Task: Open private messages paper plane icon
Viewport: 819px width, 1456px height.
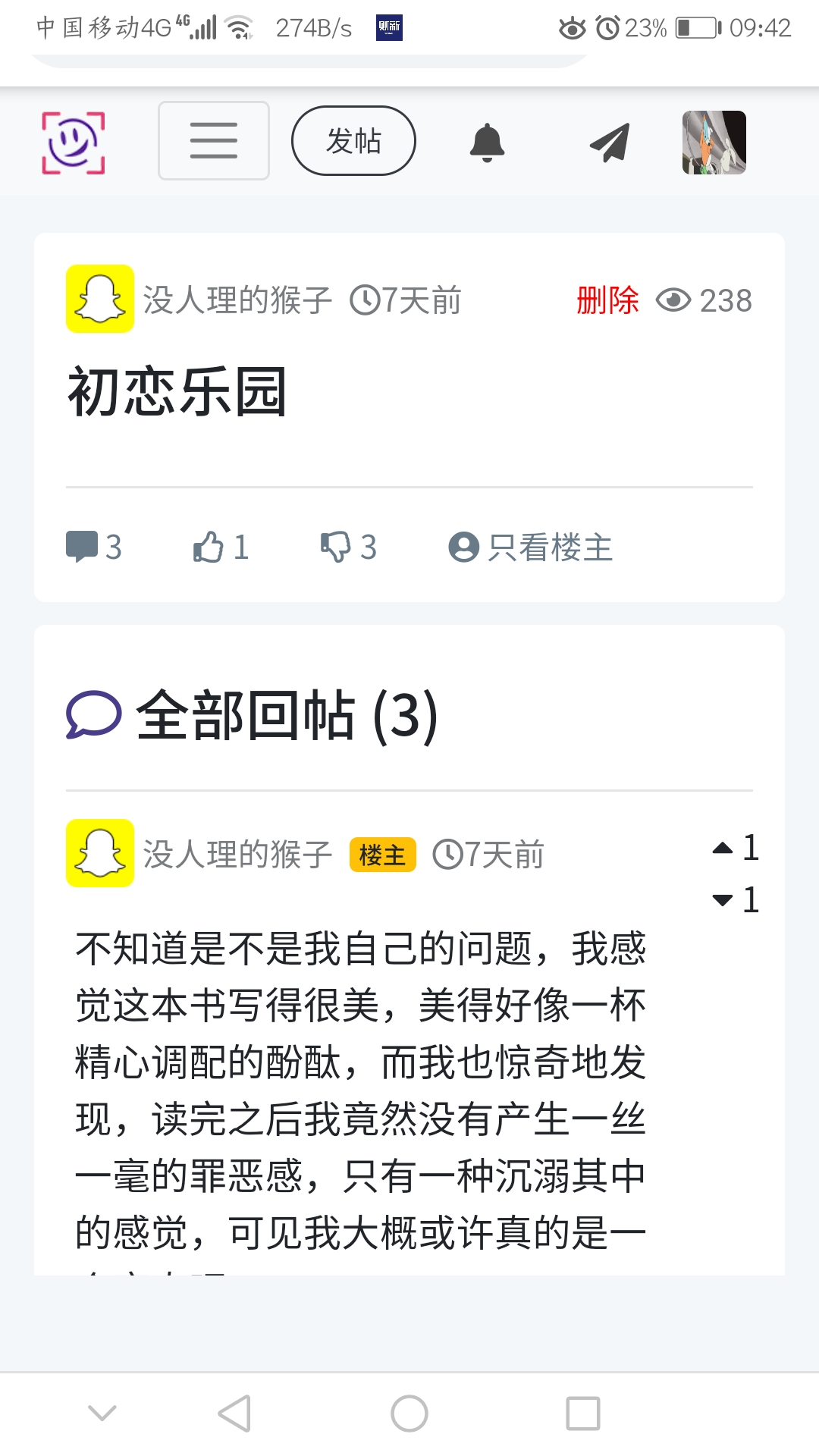Action: (610, 143)
